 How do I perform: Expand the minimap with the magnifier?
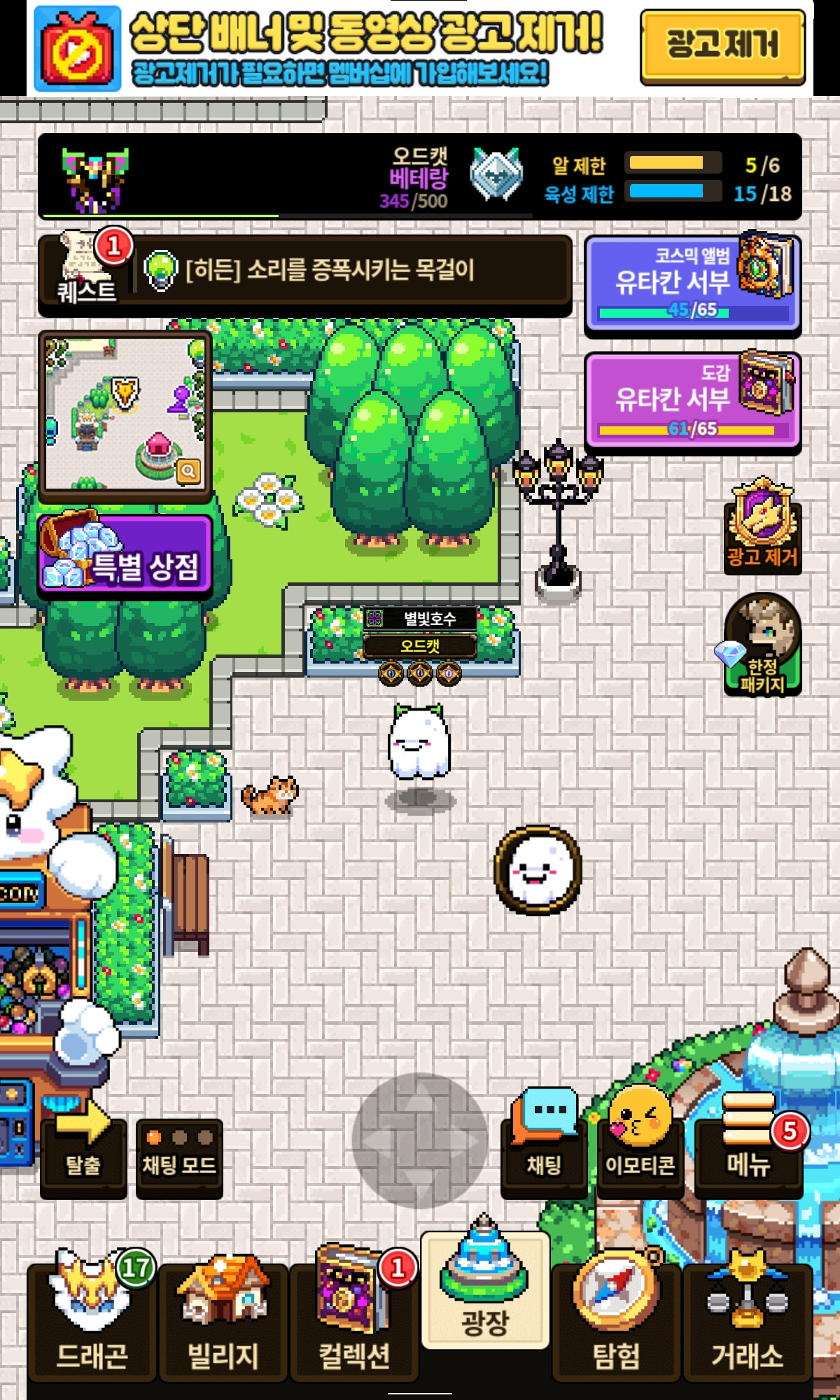188,471
